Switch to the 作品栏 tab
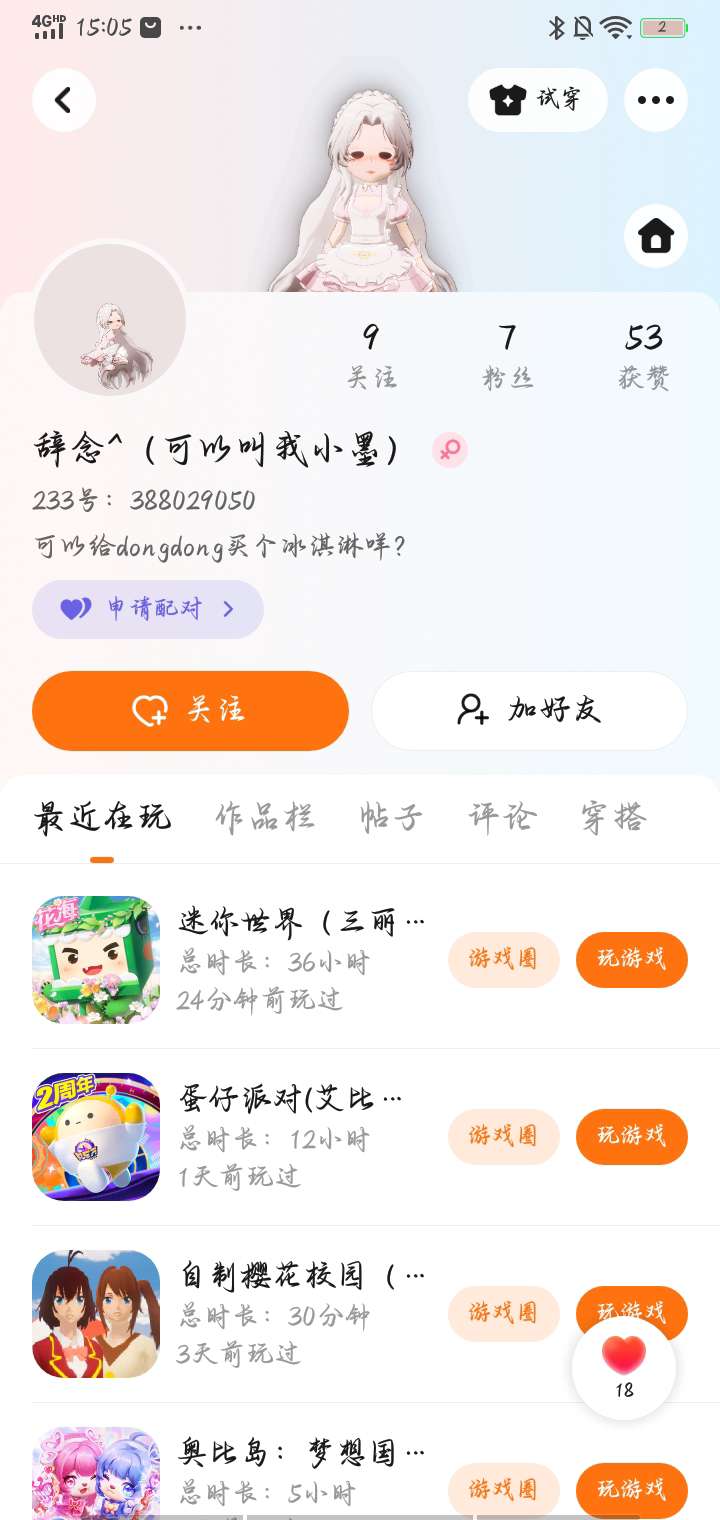 tap(265, 818)
